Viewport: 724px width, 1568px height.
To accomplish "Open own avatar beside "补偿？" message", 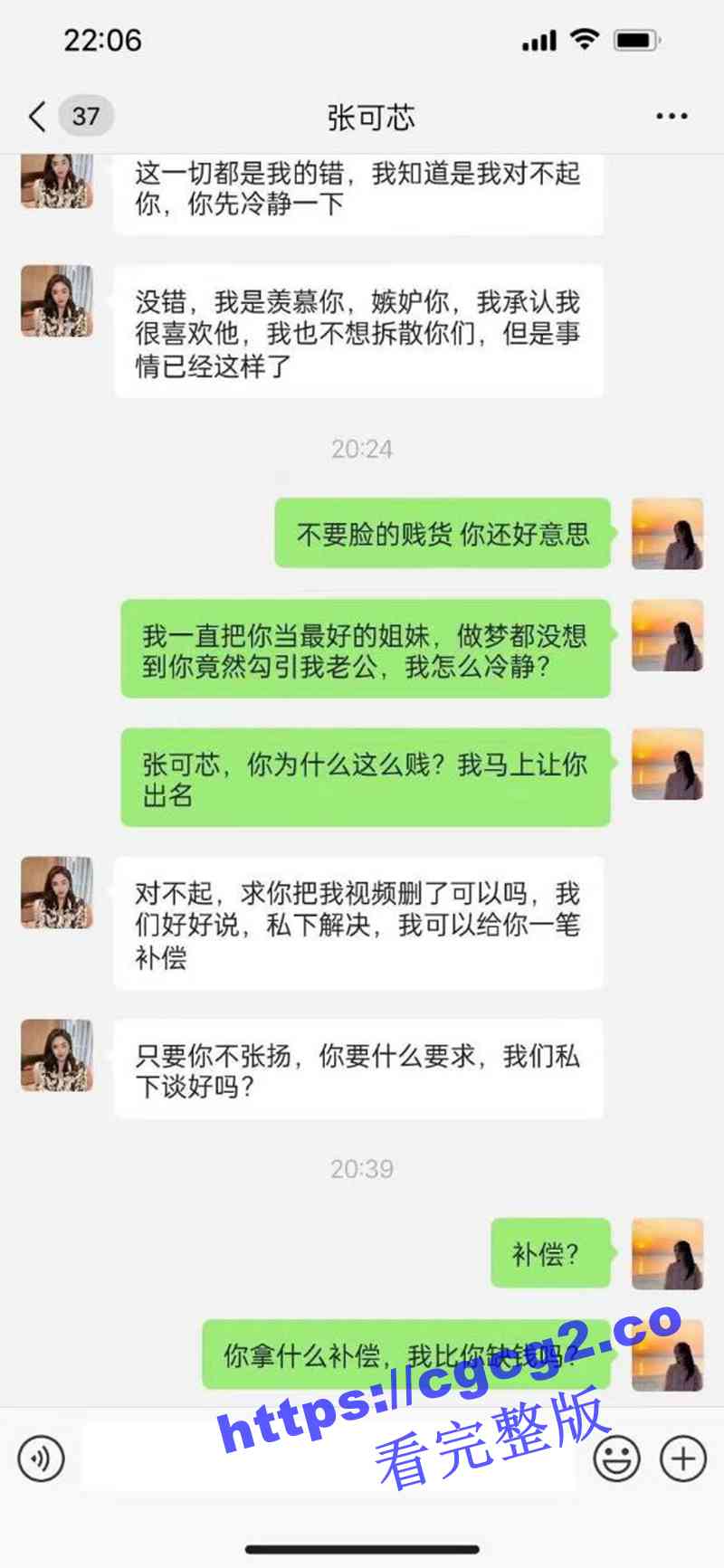I will [667, 1254].
